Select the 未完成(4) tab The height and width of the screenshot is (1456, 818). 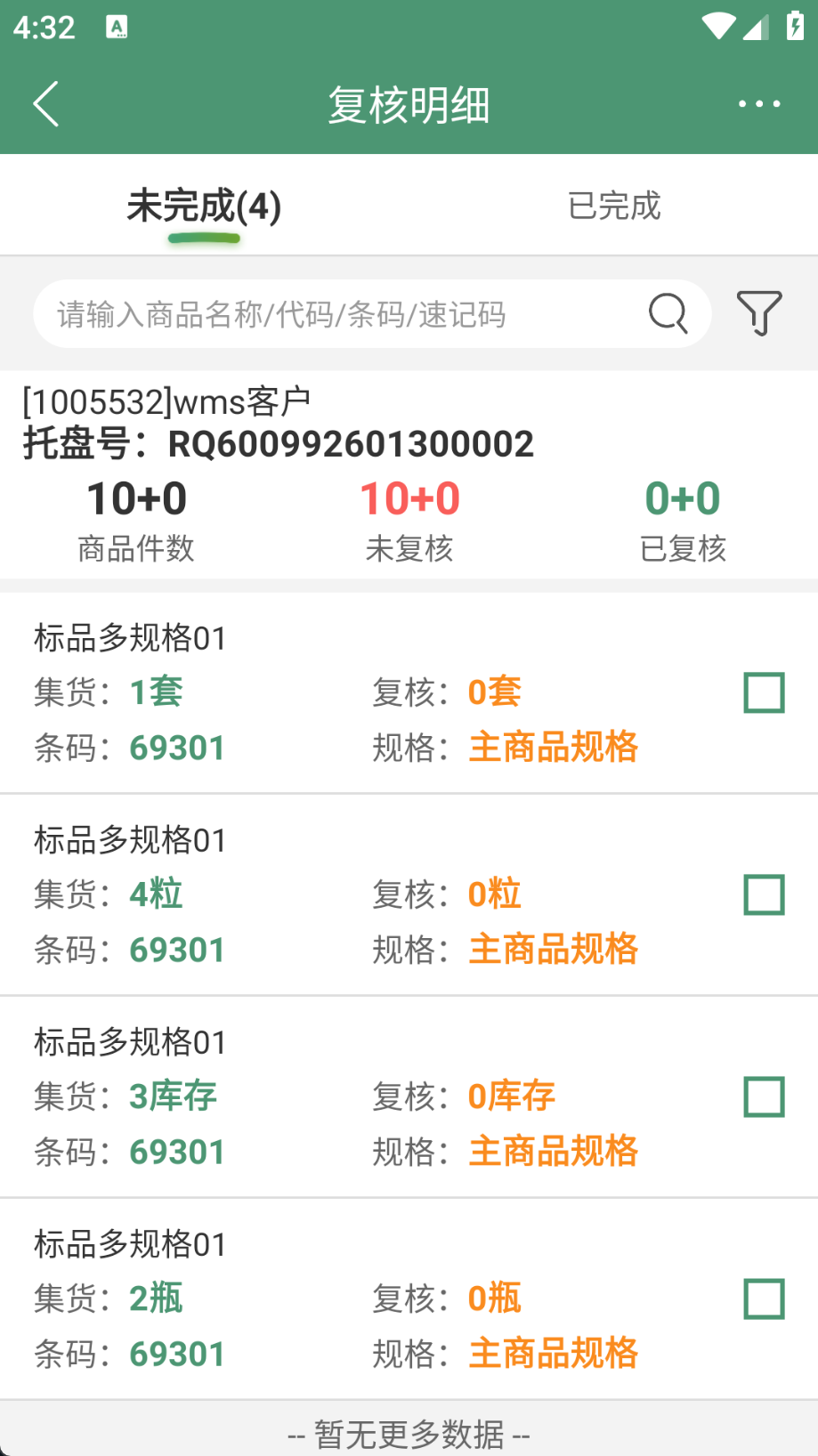tap(204, 207)
